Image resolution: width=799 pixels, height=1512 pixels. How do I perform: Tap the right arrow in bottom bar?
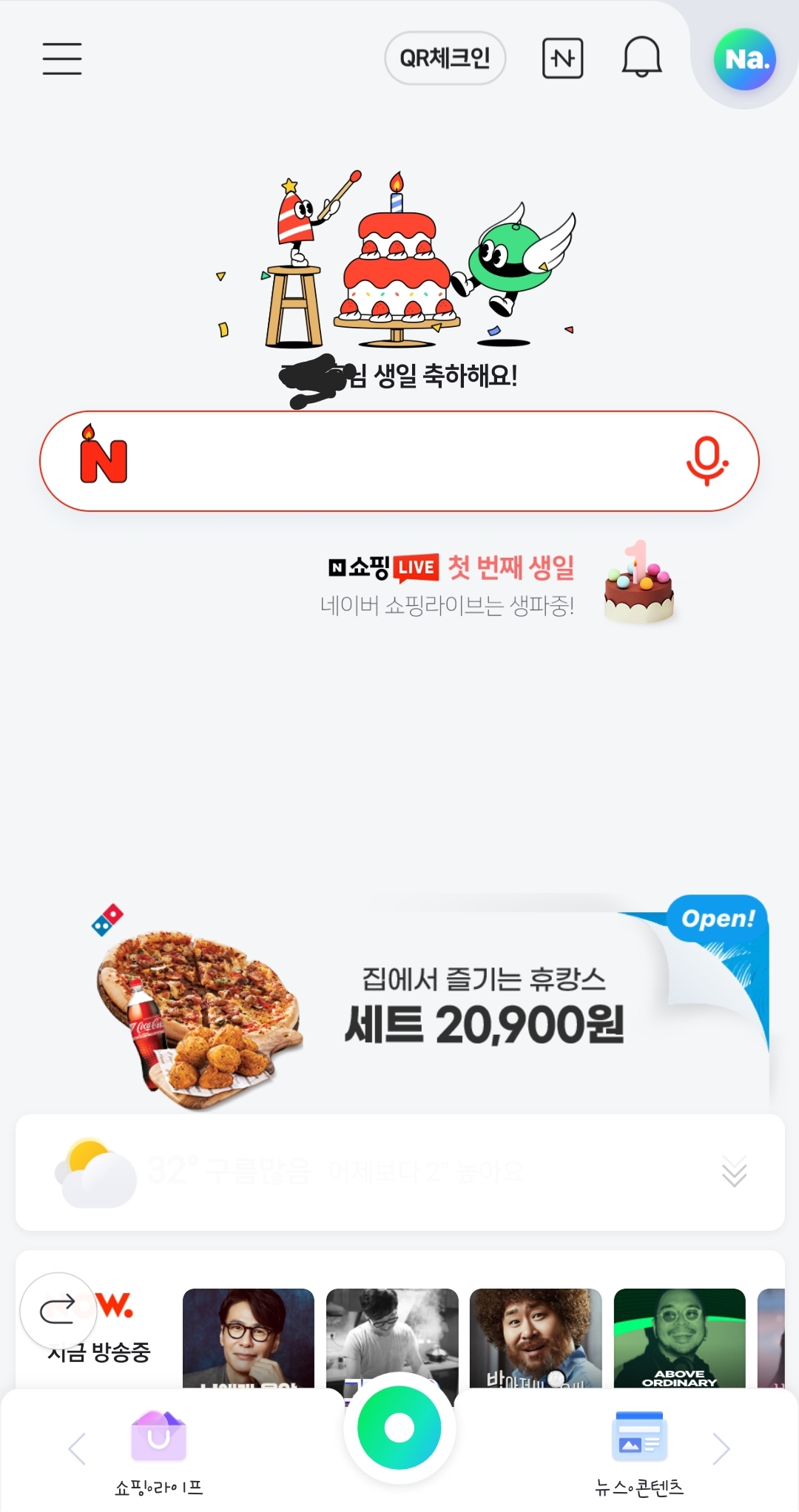pos(721,1448)
